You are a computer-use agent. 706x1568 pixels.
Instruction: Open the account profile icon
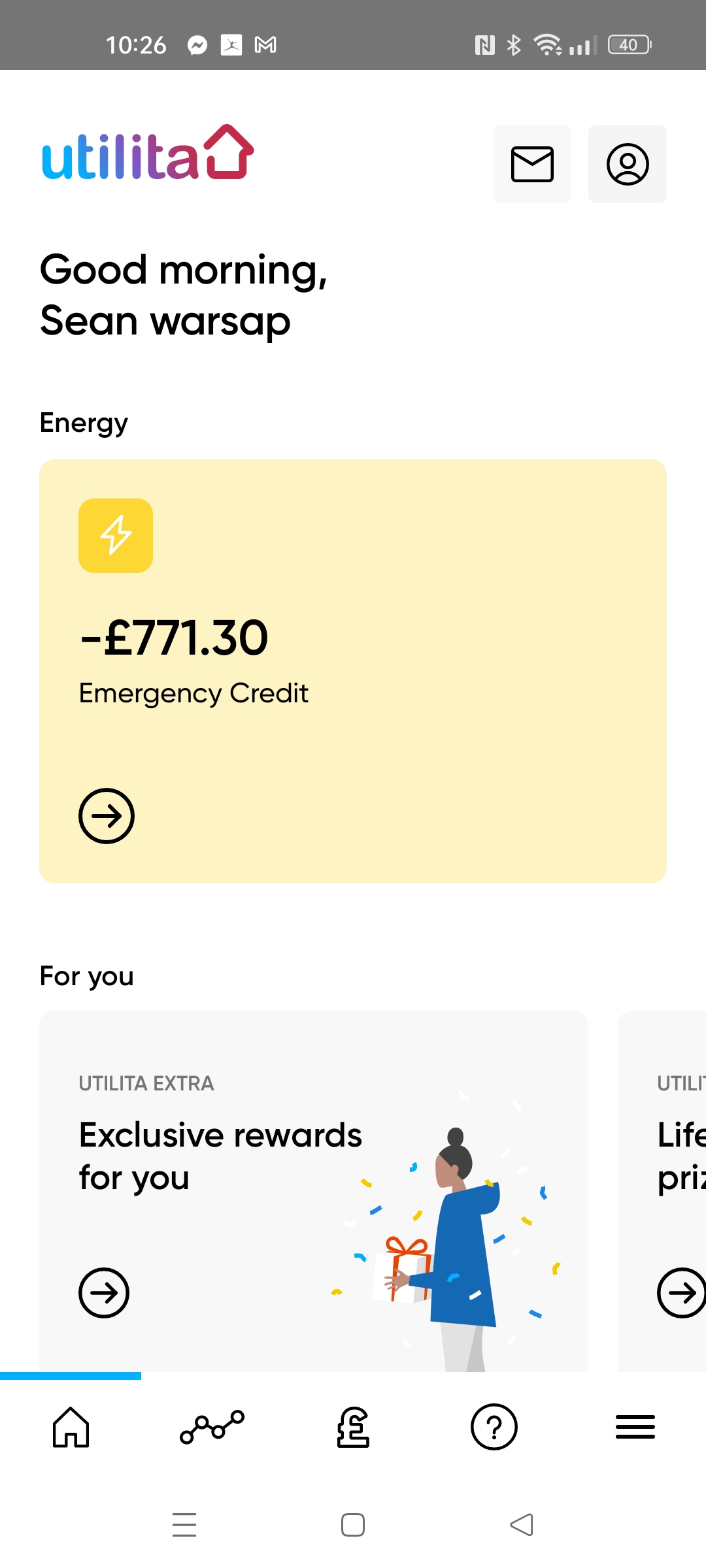628,164
